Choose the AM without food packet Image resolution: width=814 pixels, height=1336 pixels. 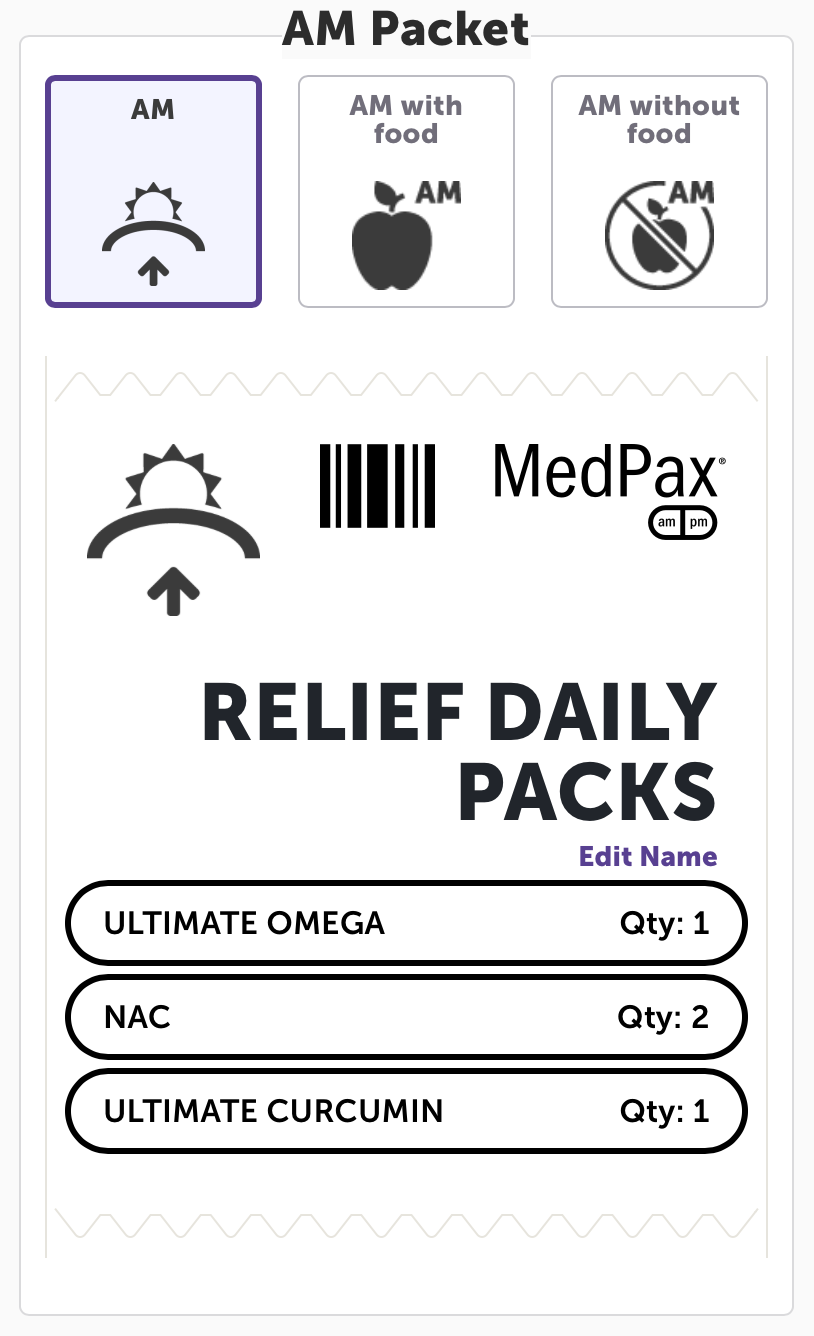tap(659, 191)
